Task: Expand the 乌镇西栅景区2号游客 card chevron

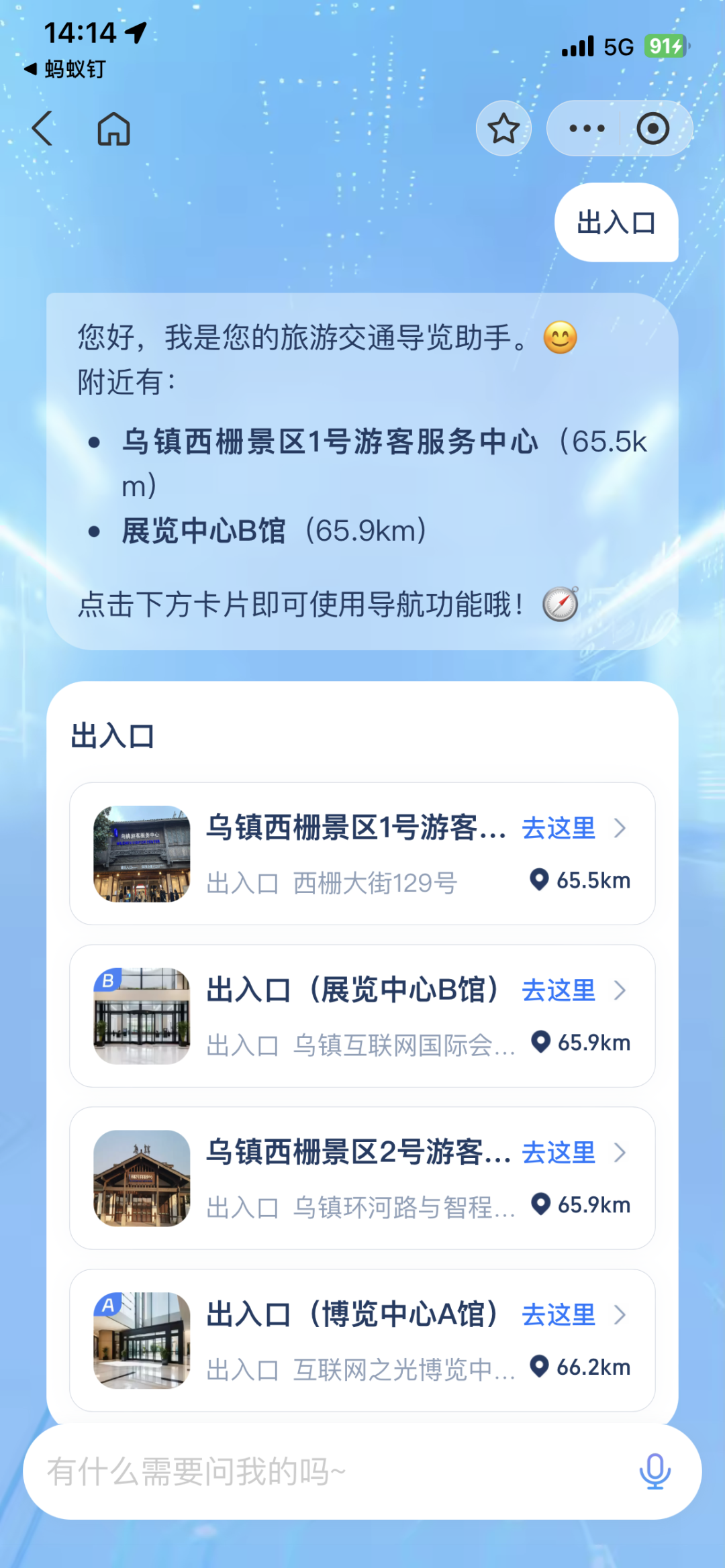Action: (x=621, y=1153)
